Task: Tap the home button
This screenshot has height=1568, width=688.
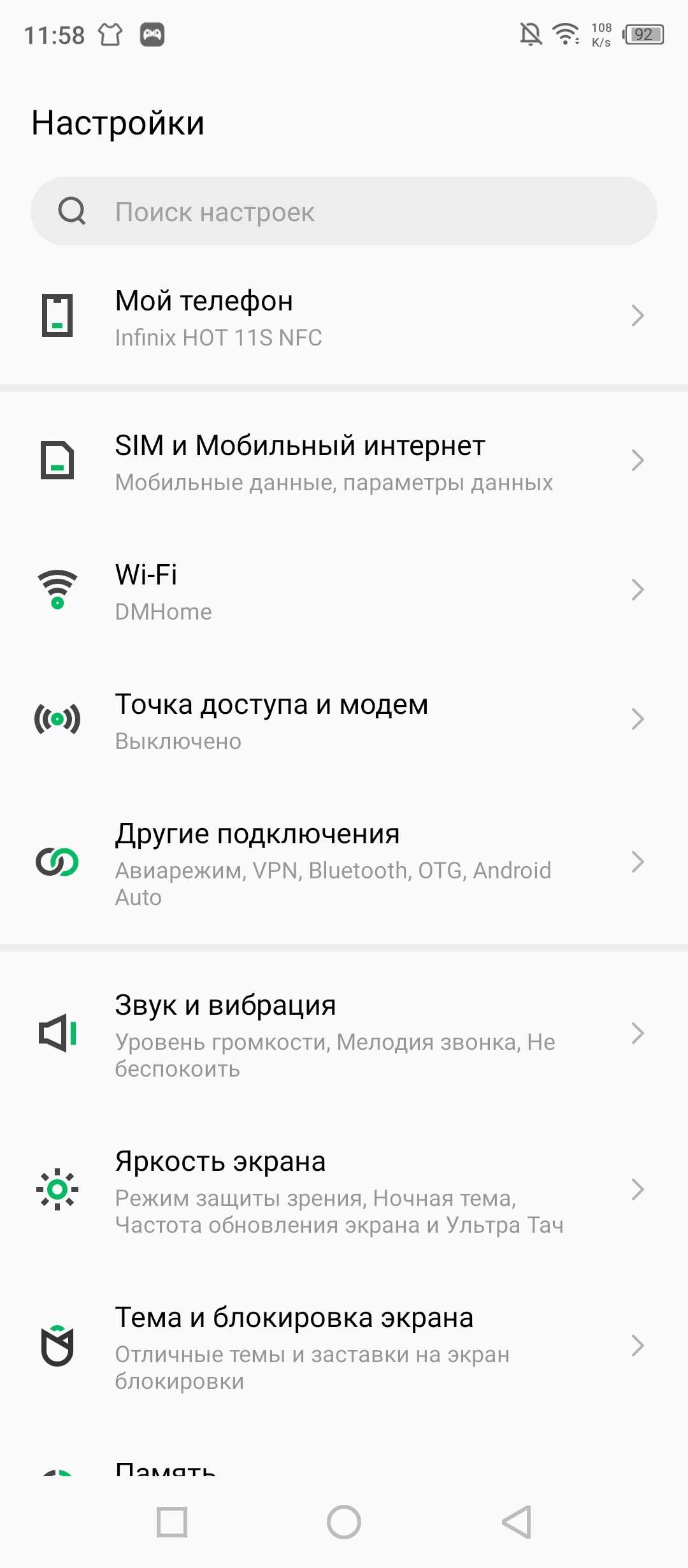Action: (344, 1522)
